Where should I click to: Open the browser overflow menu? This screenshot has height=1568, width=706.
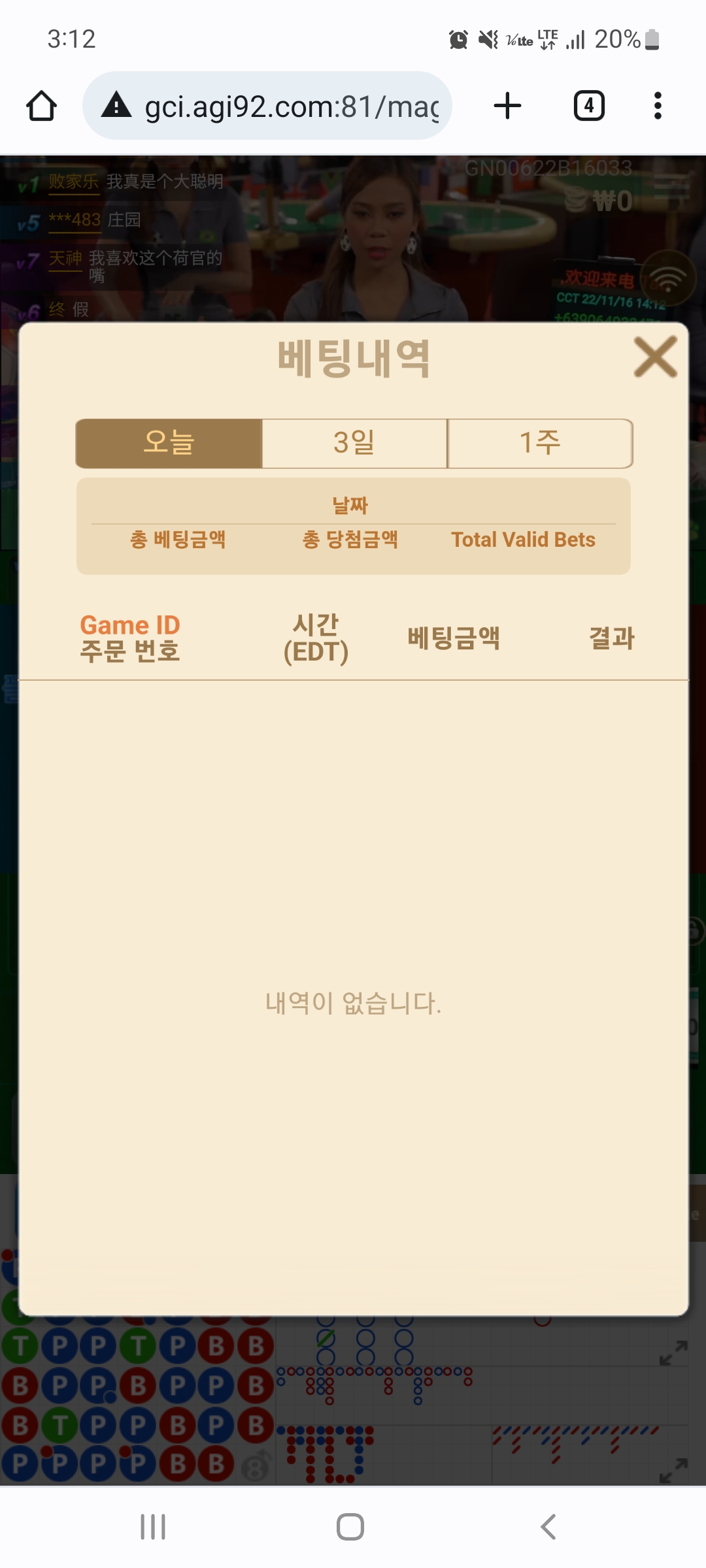[658, 106]
